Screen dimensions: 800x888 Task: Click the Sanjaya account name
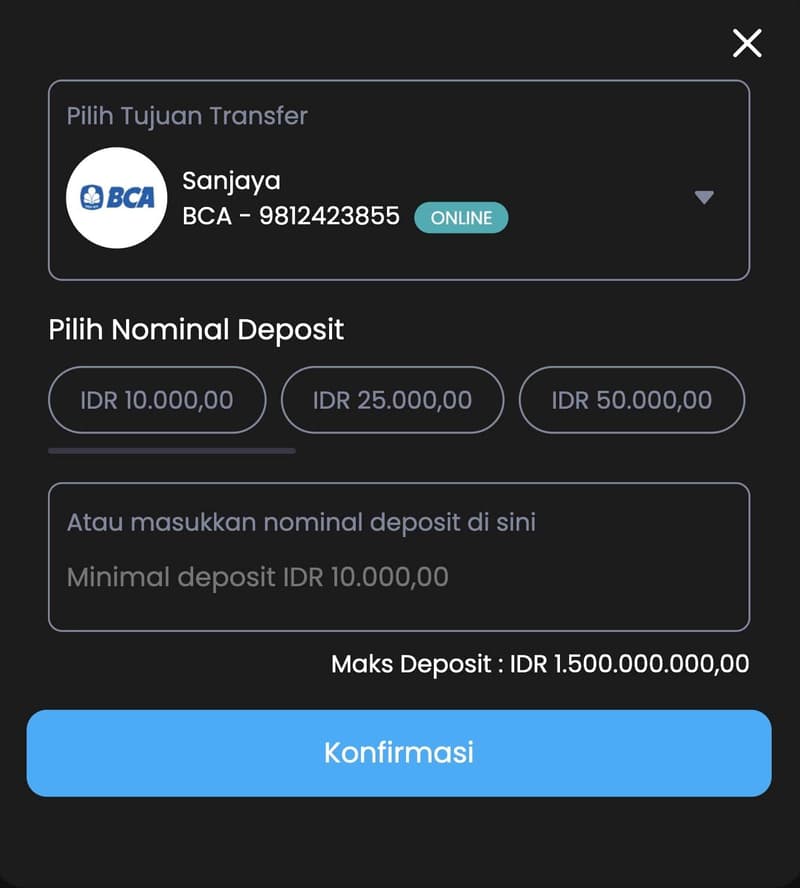[x=232, y=181]
